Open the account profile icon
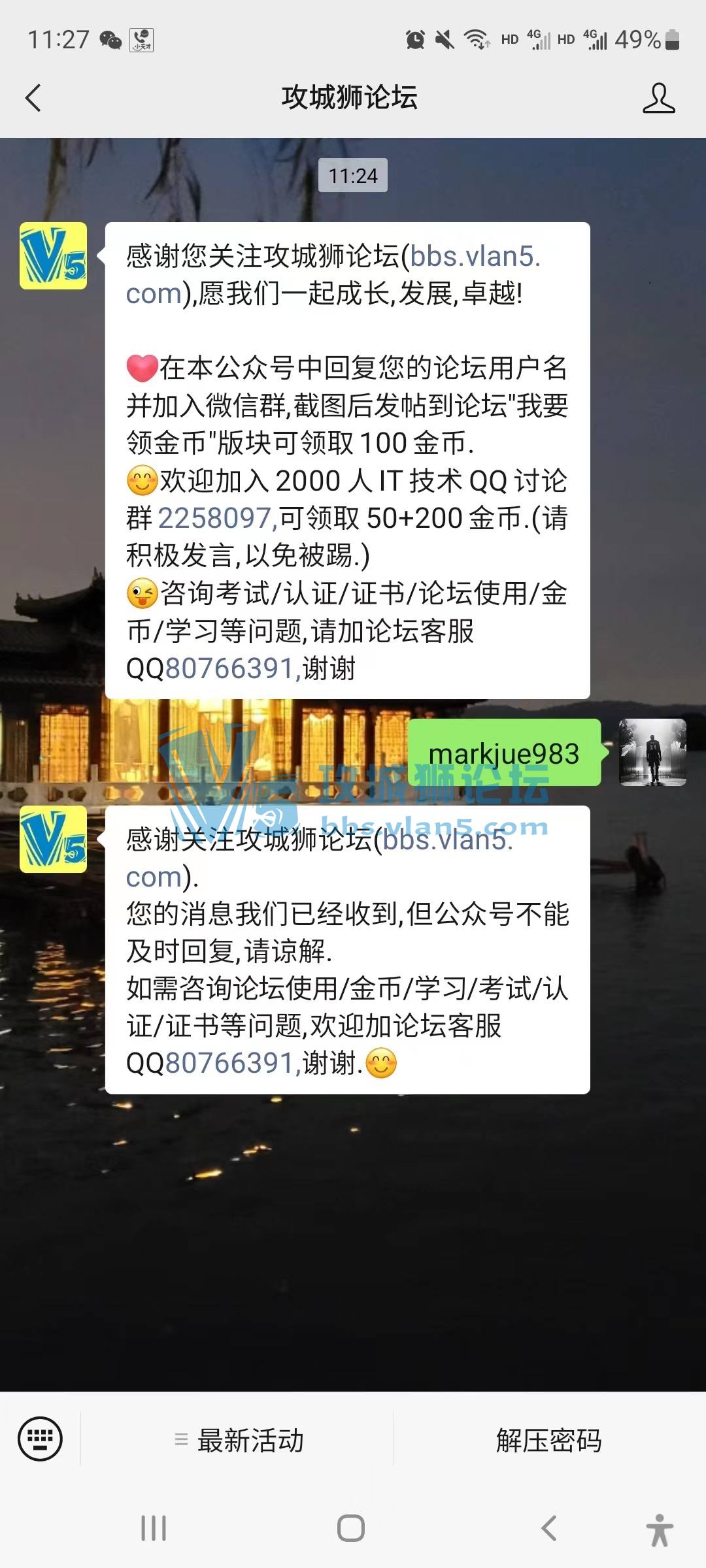The image size is (706, 1568). (x=658, y=99)
